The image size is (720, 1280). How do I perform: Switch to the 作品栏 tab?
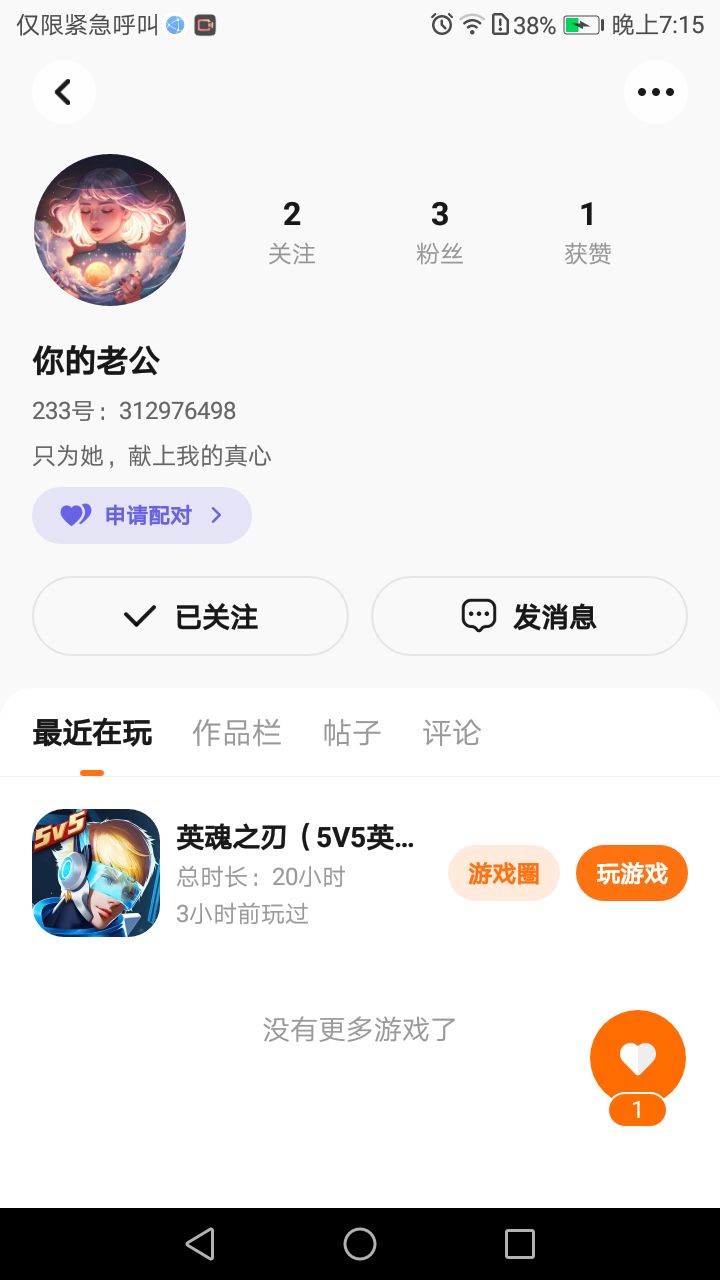(236, 733)
